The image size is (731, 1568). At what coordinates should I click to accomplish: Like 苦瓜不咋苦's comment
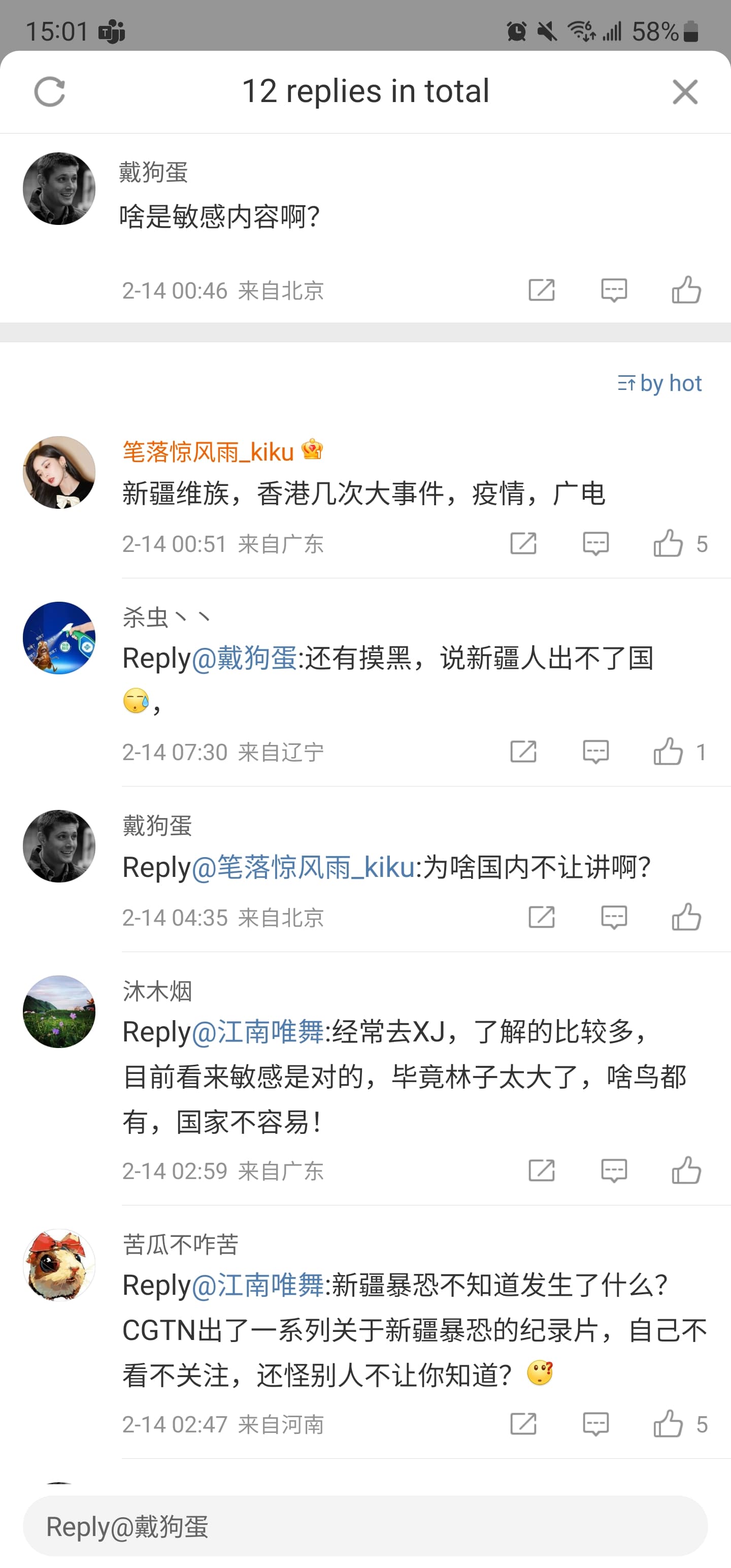click(669, 1424)
